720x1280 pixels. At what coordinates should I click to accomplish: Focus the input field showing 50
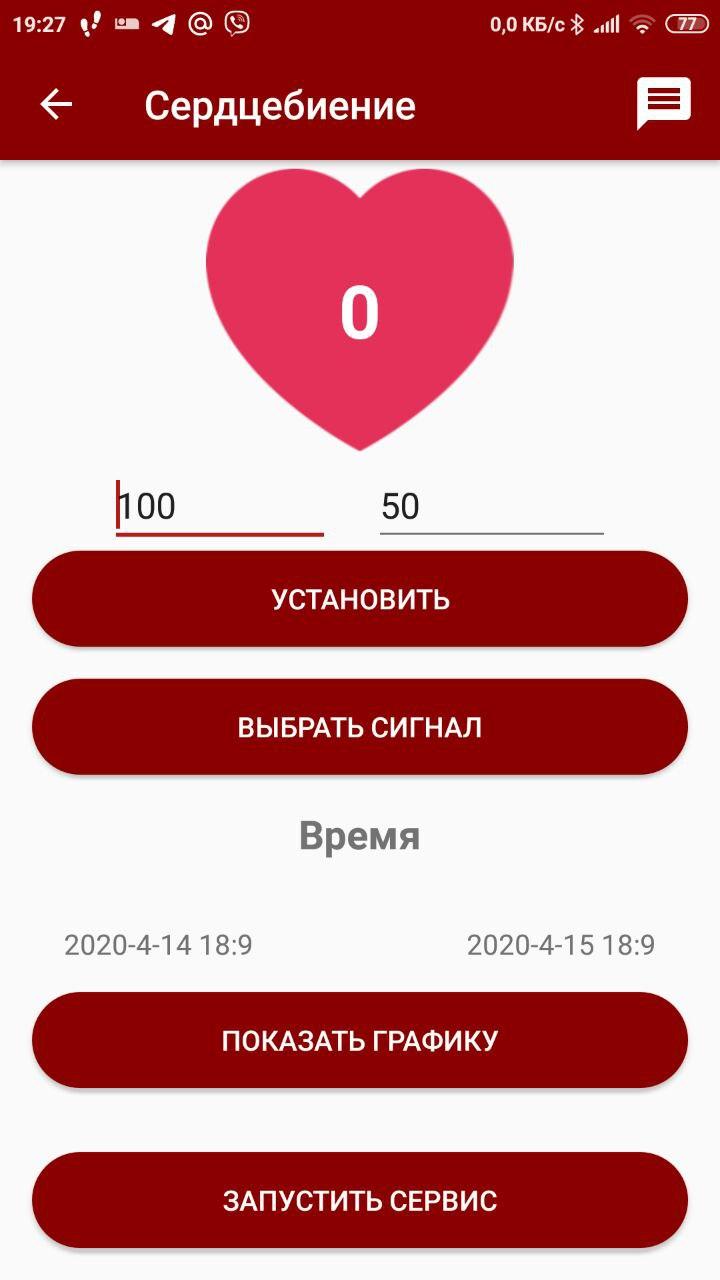click(492, 507)
